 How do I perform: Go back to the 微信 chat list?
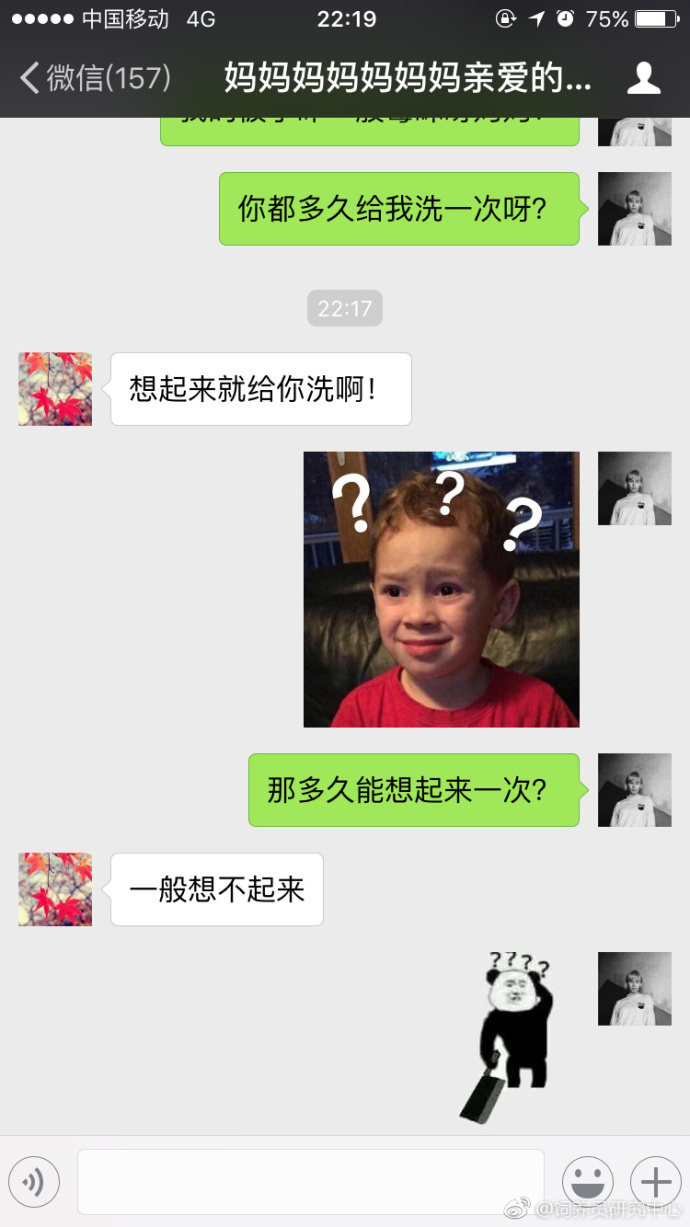coord(95,78)
